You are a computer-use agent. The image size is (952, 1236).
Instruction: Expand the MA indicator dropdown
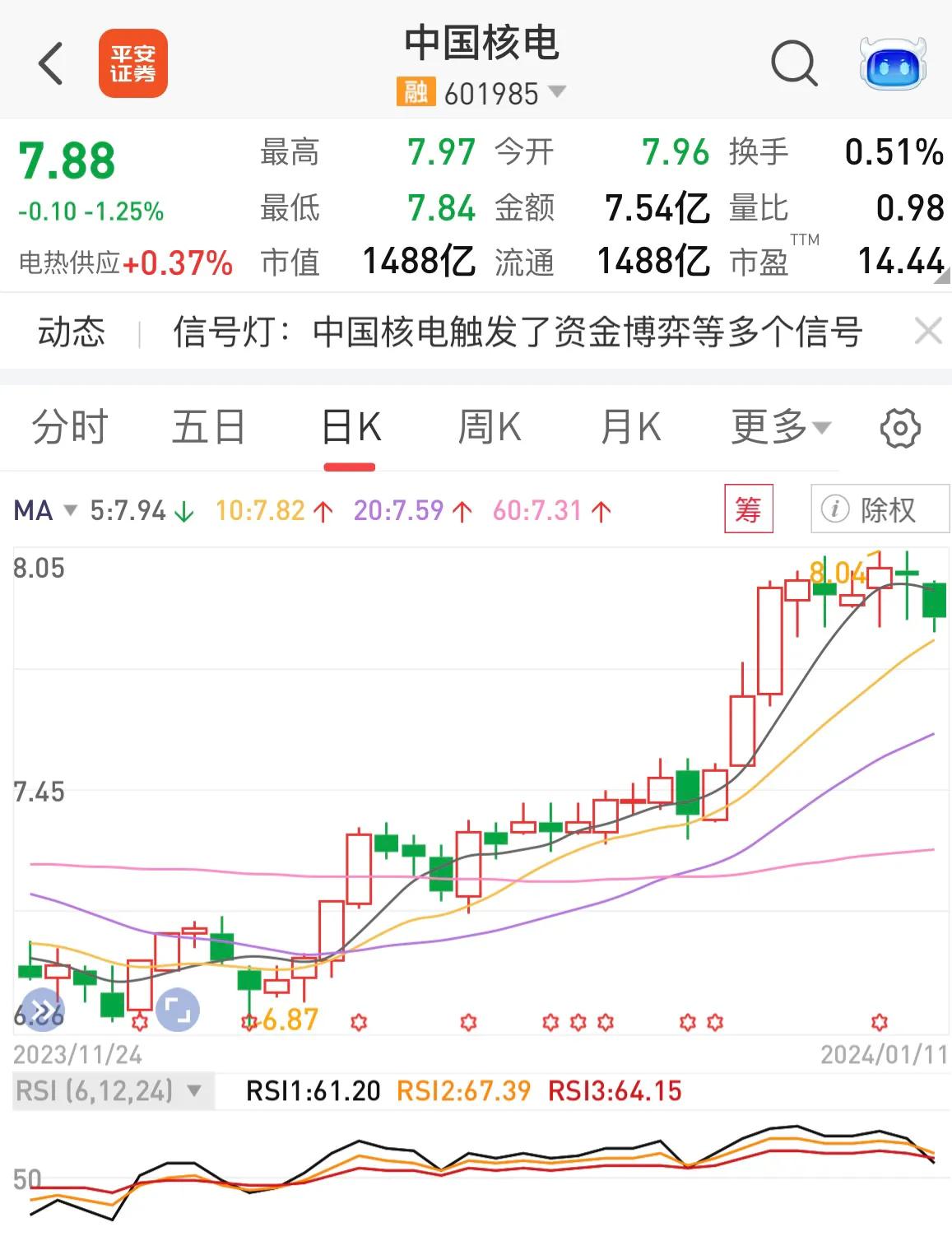coord(46,511)
